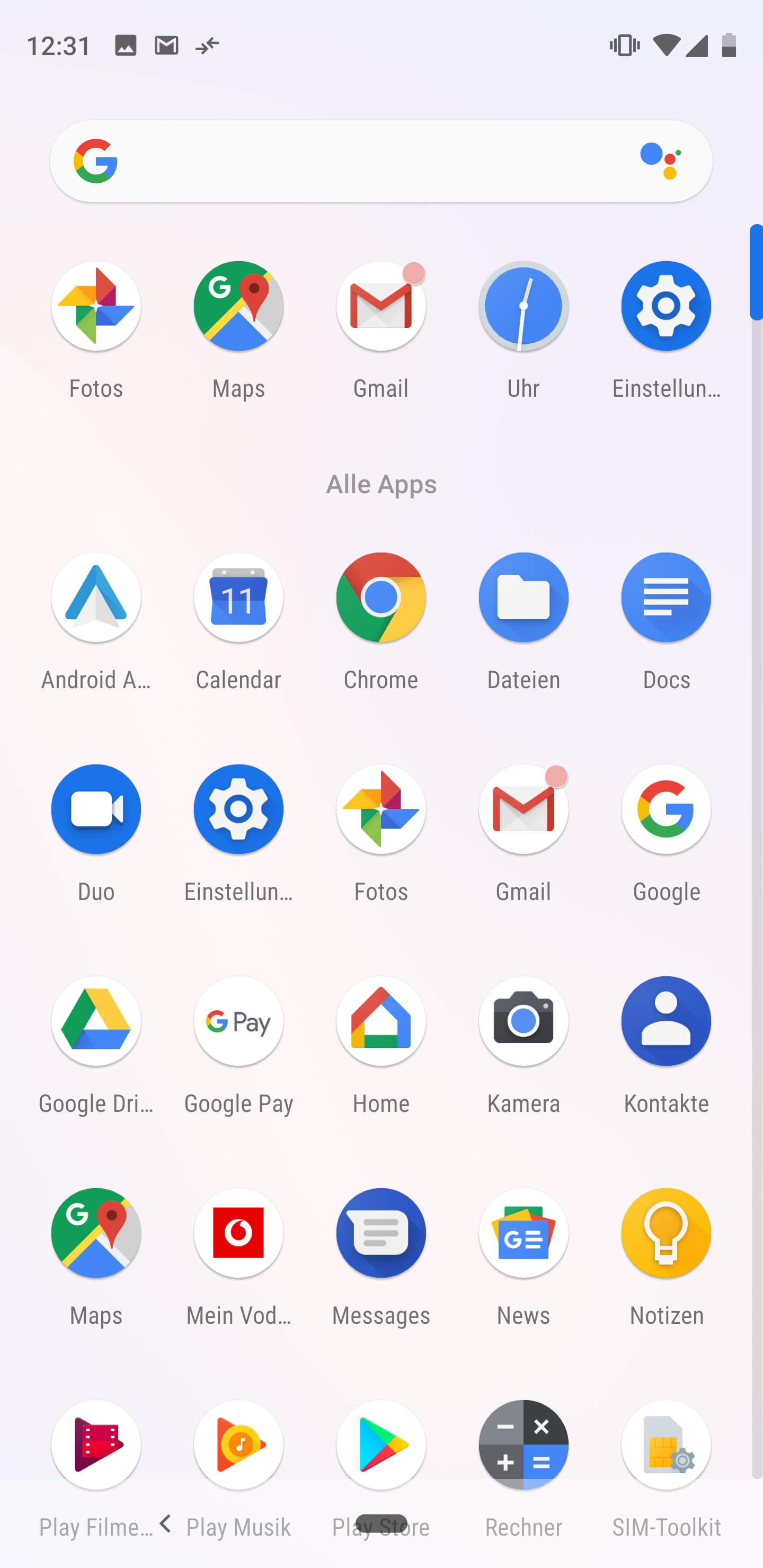
Task: Open Kontakte
Action: coord(666,1021)
